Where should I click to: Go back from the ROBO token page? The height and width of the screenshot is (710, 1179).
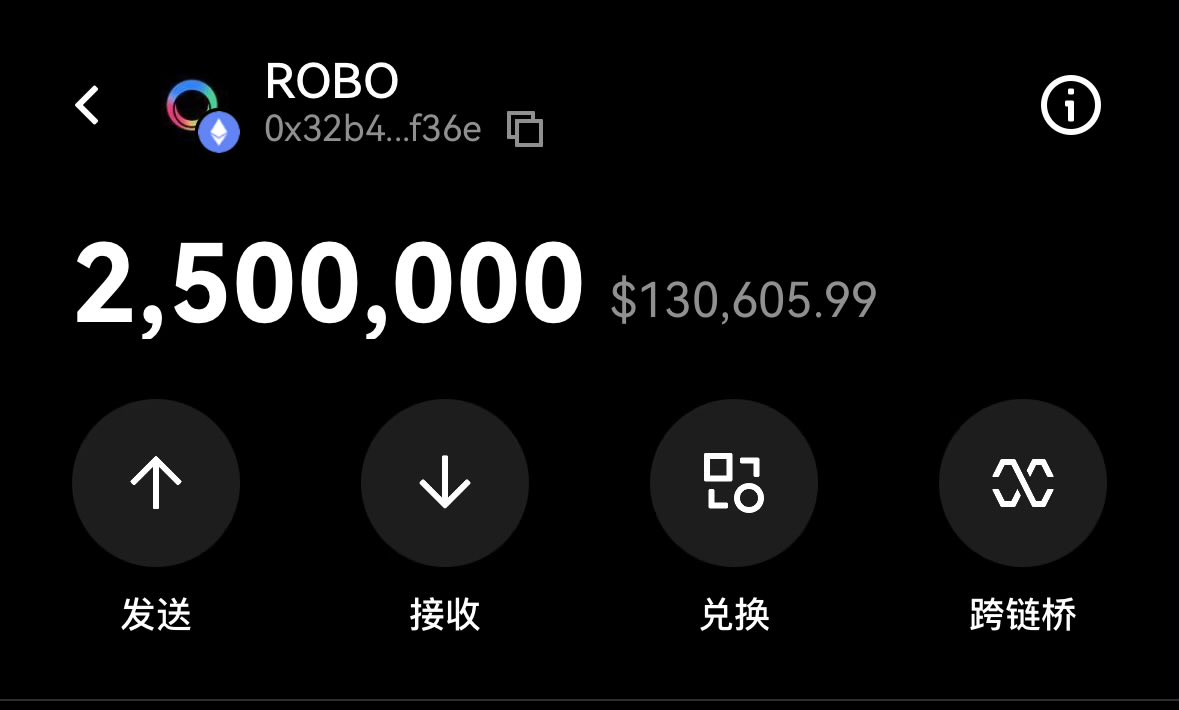coord(88,105)
